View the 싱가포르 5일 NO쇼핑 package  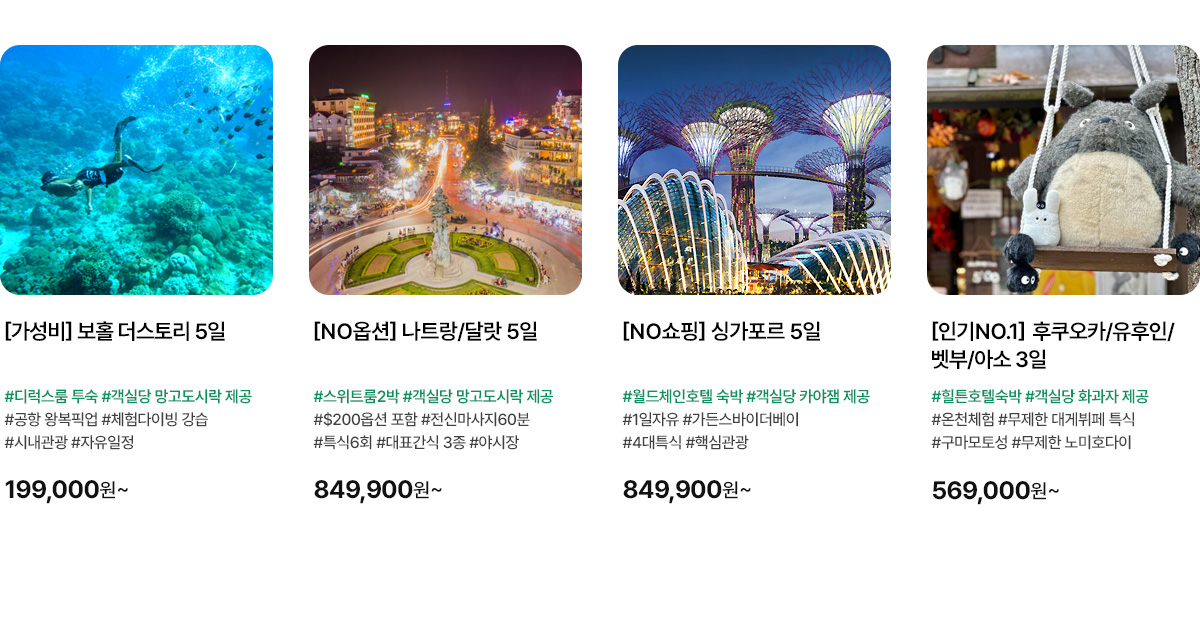pyautogui.click(x=754, y=170)
